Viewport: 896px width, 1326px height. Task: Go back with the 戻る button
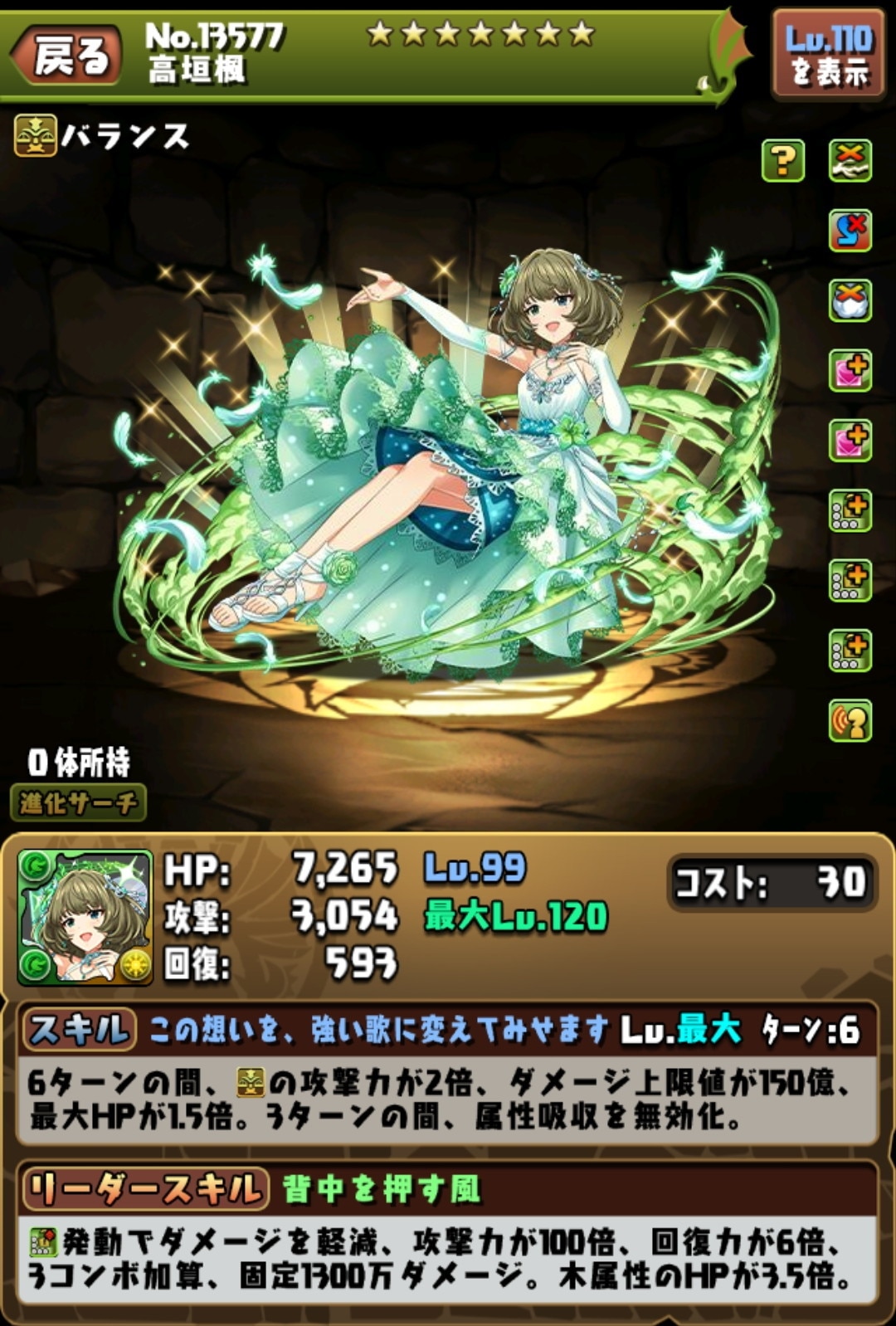pyautogui.click(x=68, y=56)
